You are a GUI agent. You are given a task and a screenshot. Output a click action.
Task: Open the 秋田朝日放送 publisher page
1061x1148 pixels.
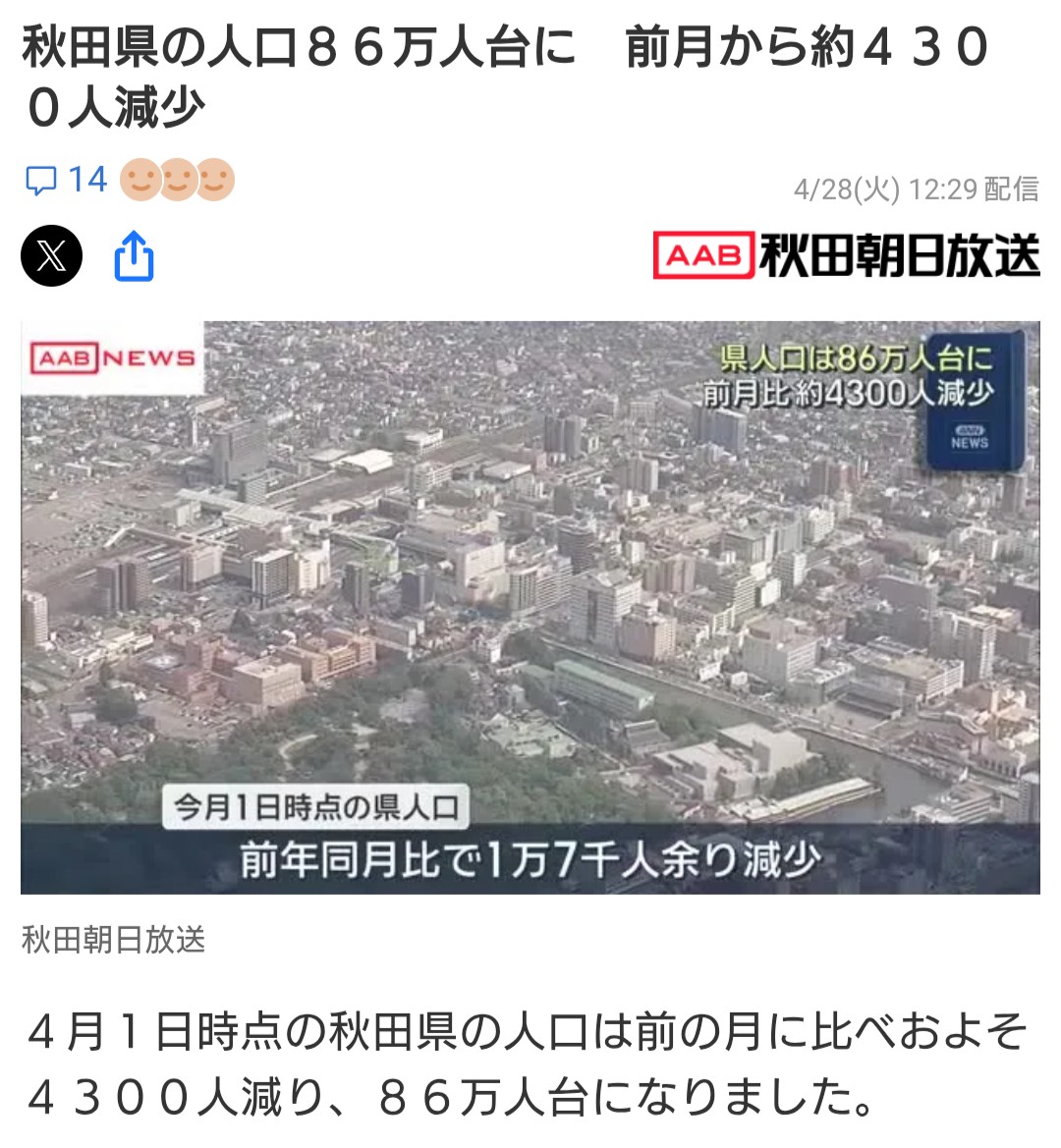[846, 256]
